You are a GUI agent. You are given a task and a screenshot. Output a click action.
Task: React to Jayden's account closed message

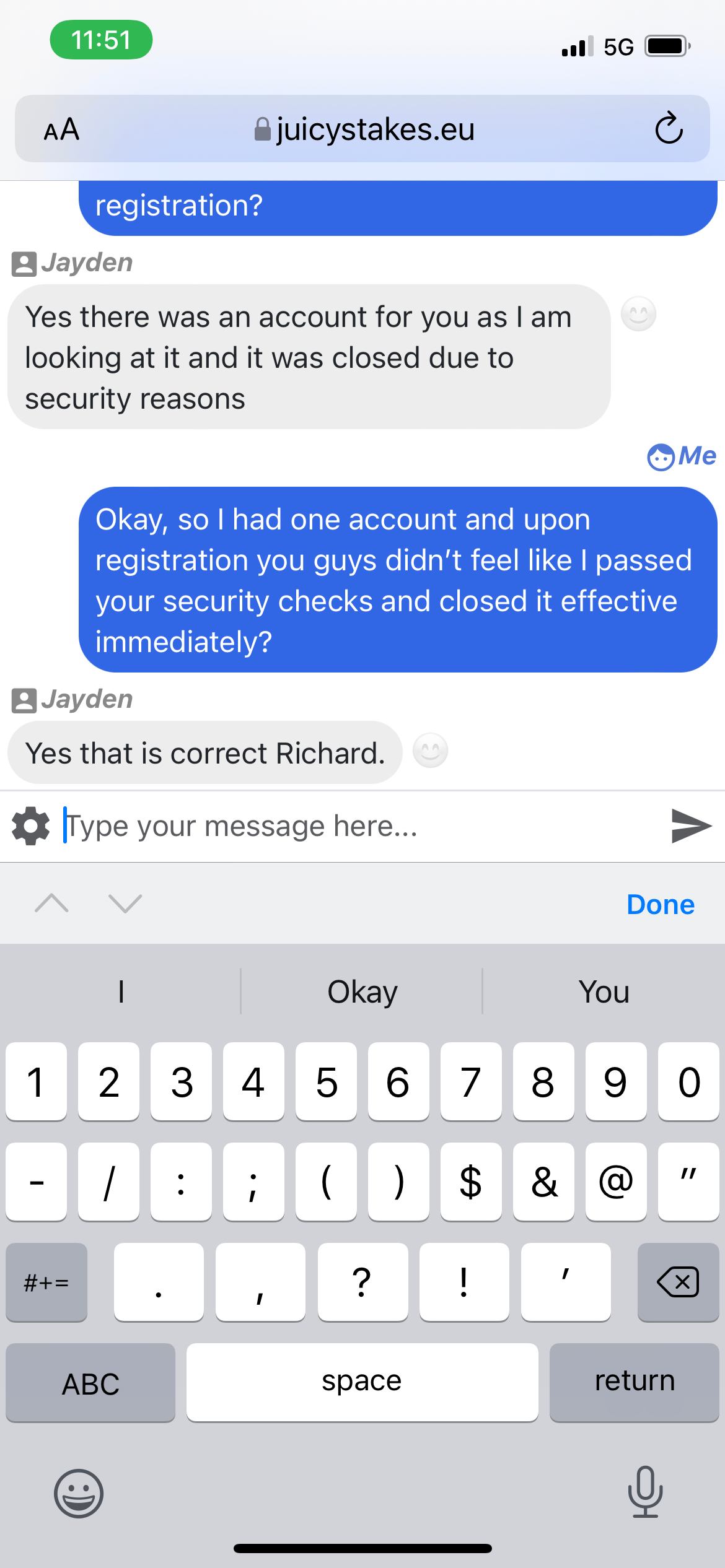(x=638, y=315)
